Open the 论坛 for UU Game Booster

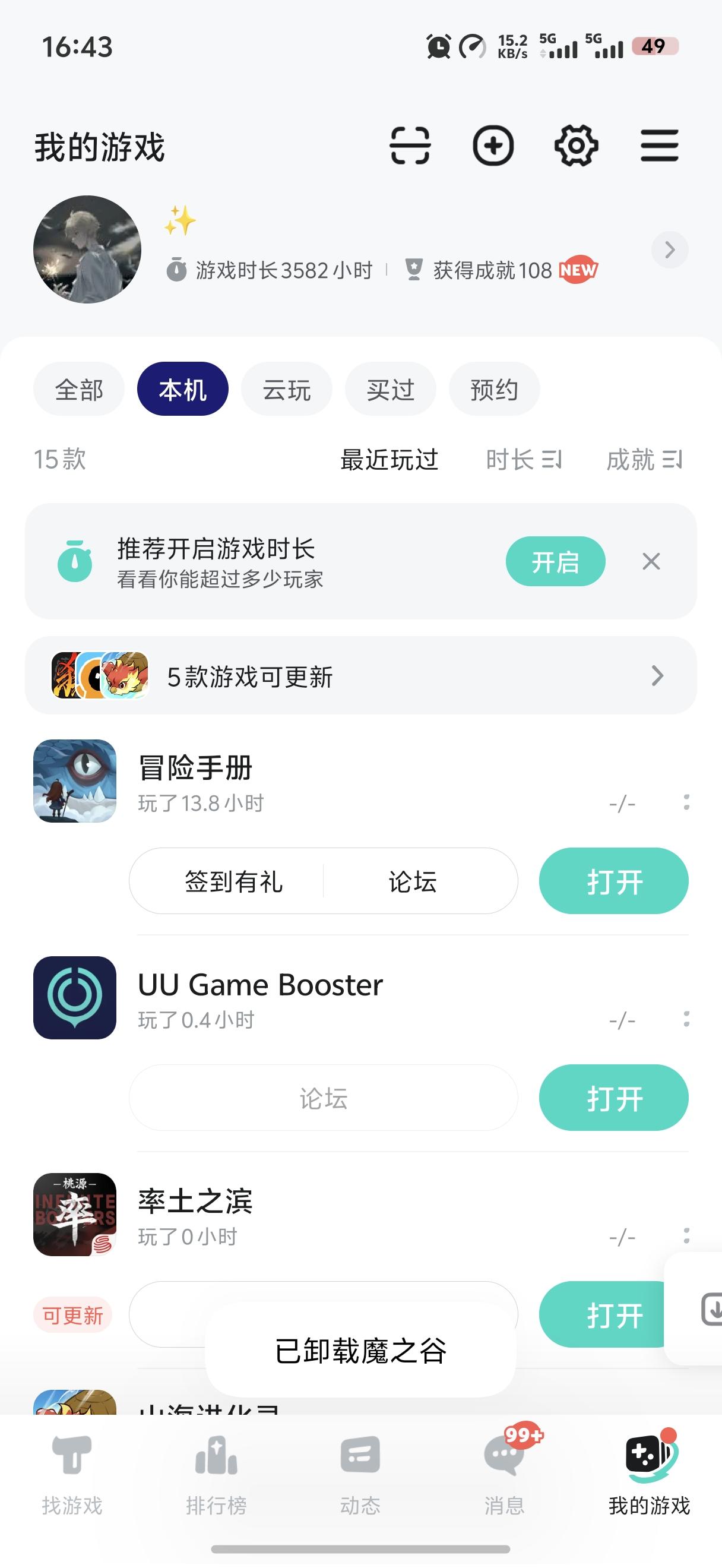pyautogui.click(x=323, y=1098)
